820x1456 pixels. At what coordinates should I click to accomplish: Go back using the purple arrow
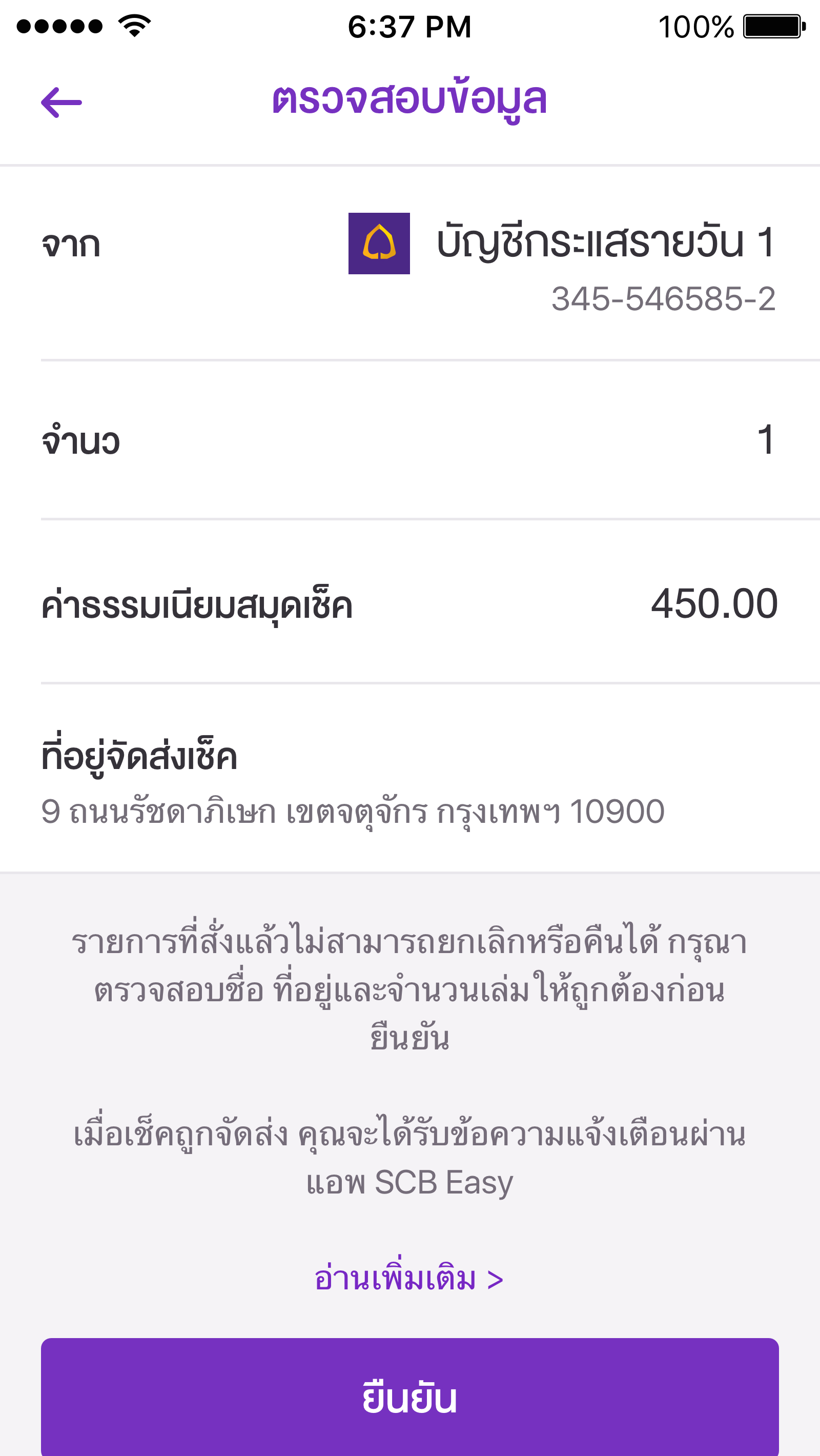[x=61, y=103]
